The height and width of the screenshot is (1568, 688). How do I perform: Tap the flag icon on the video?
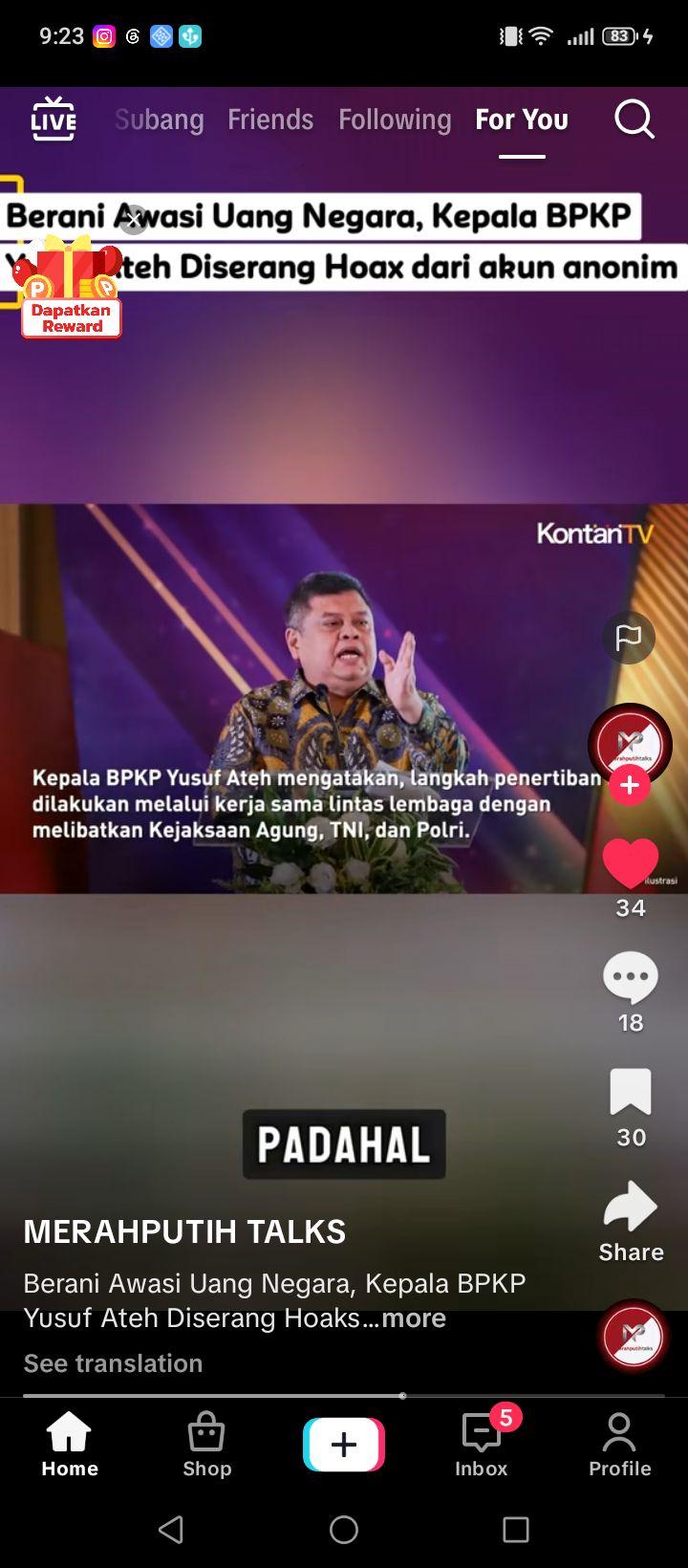629,637
